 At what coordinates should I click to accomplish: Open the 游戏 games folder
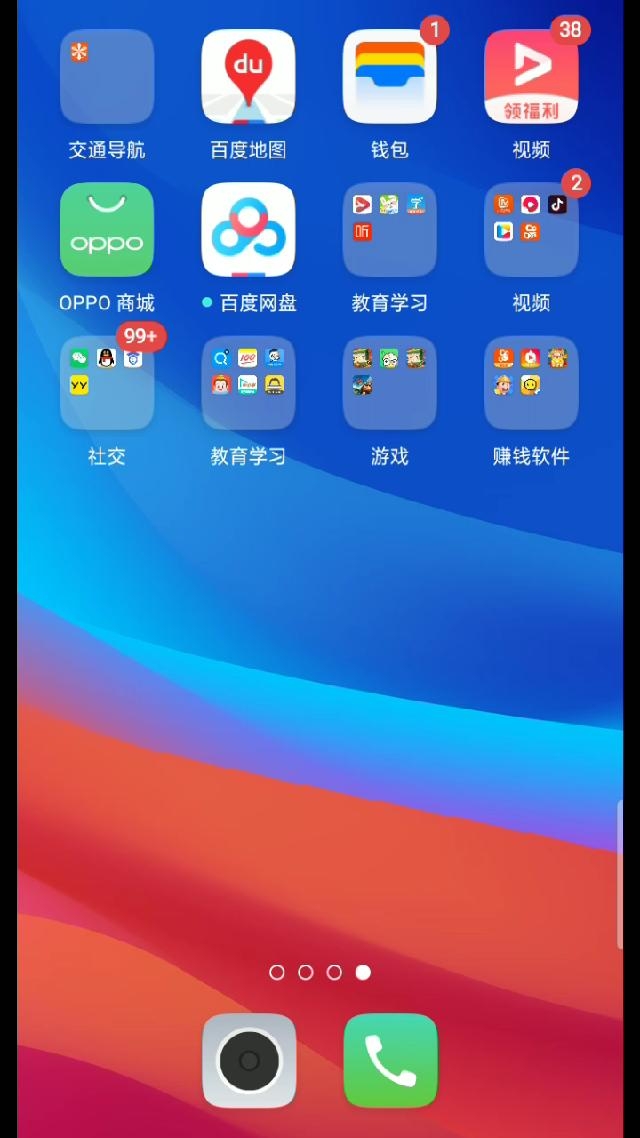tap(389, 383)
